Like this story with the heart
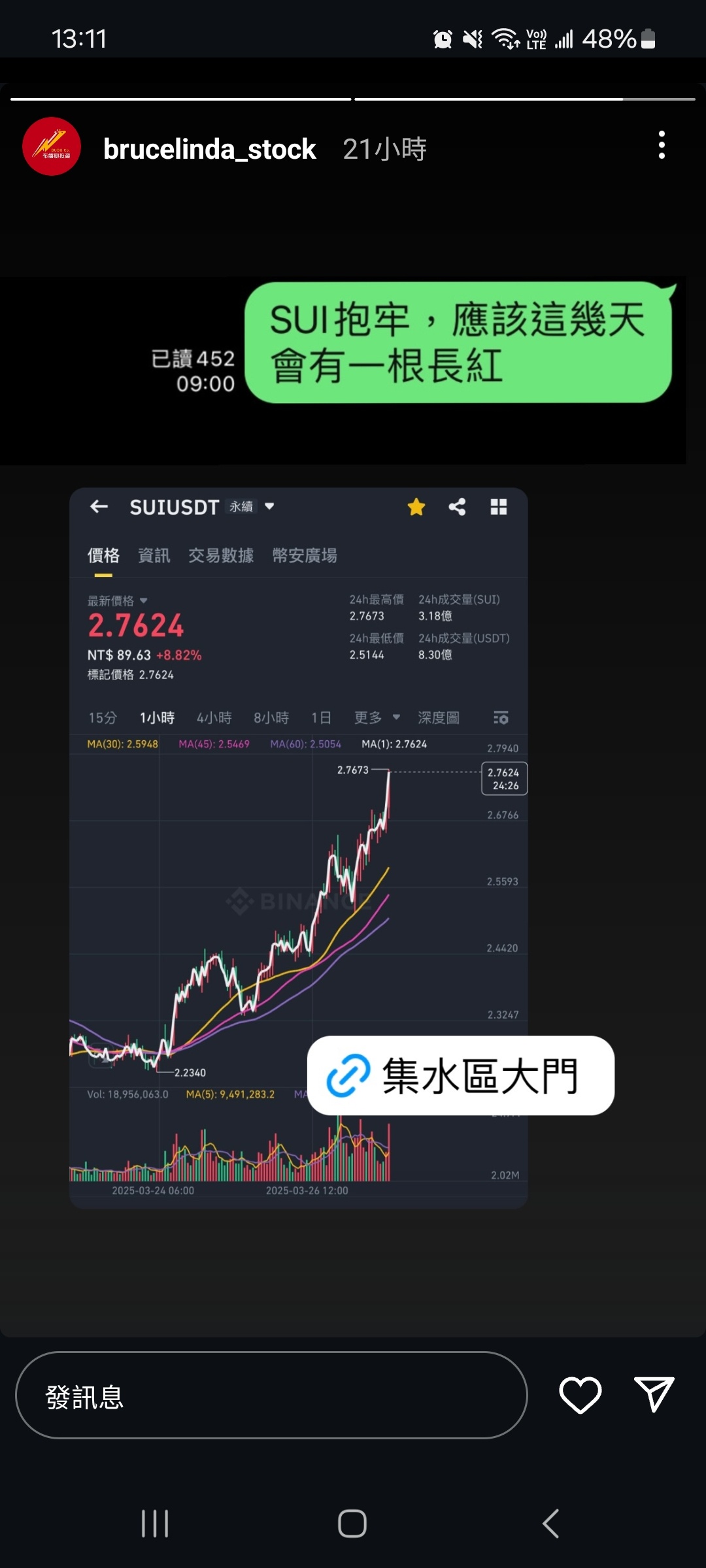The image size is (706, 1568). pos(580,1395)
